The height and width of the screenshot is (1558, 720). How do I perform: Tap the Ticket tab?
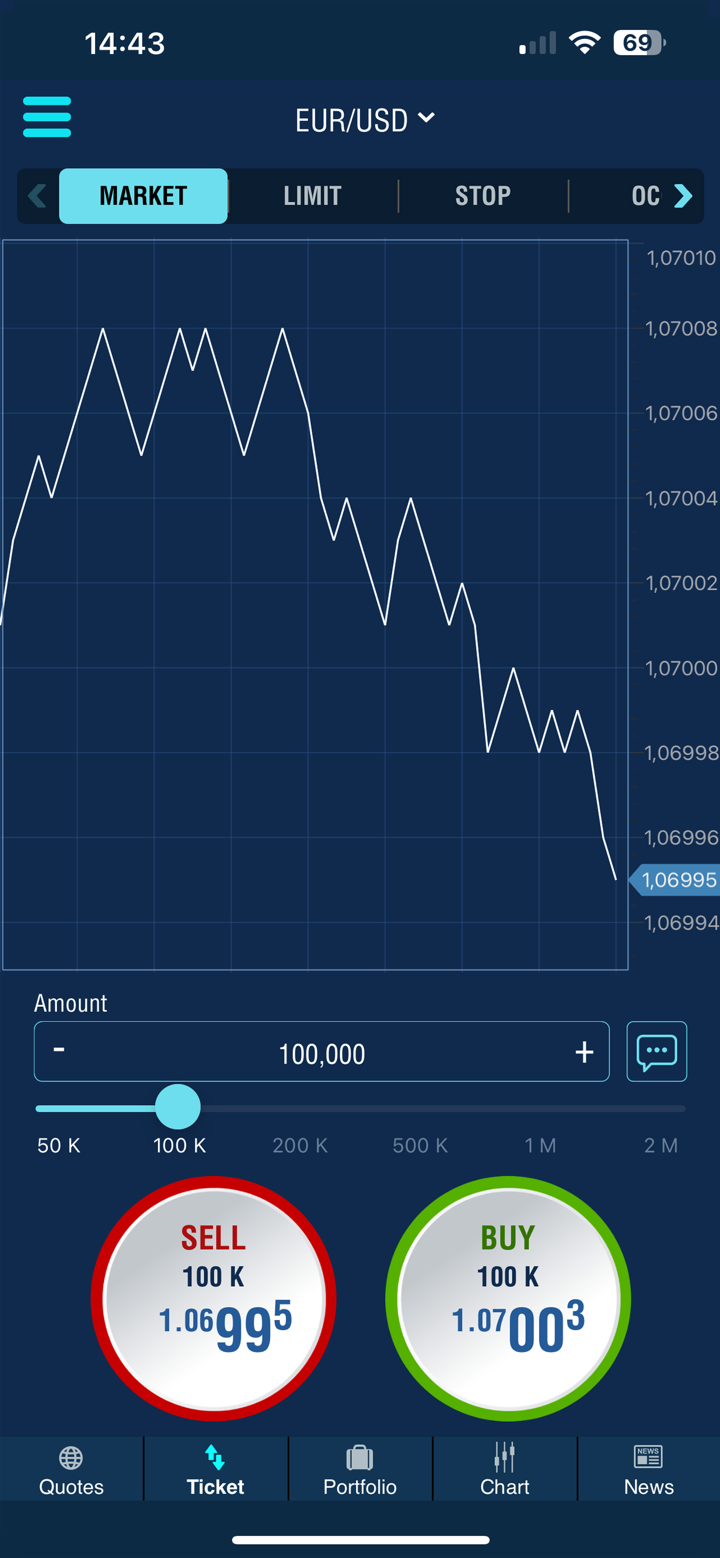click(215, 1470)
